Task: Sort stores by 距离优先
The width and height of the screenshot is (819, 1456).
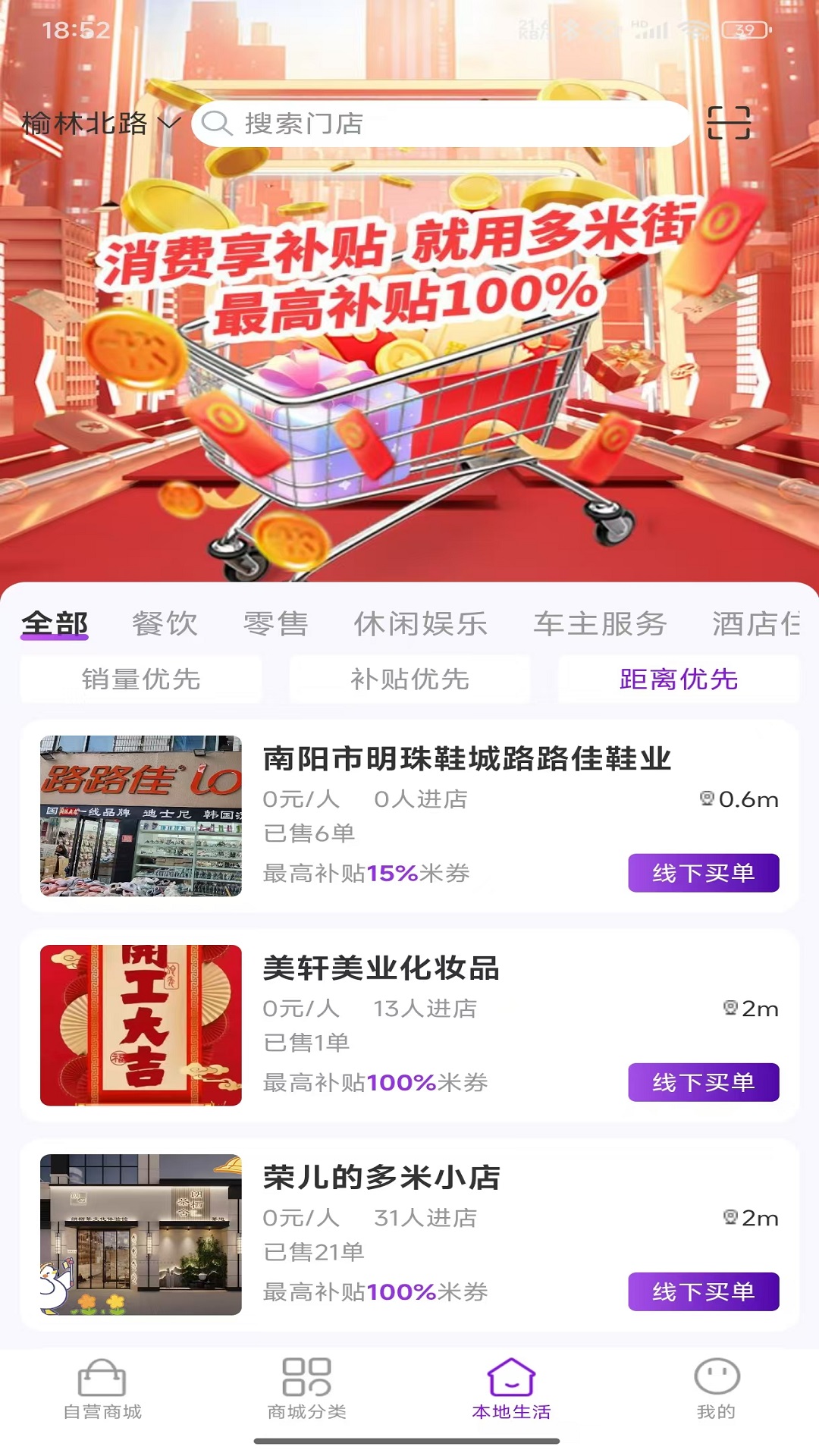Action: pyautogui.click(x=679, y=679)
